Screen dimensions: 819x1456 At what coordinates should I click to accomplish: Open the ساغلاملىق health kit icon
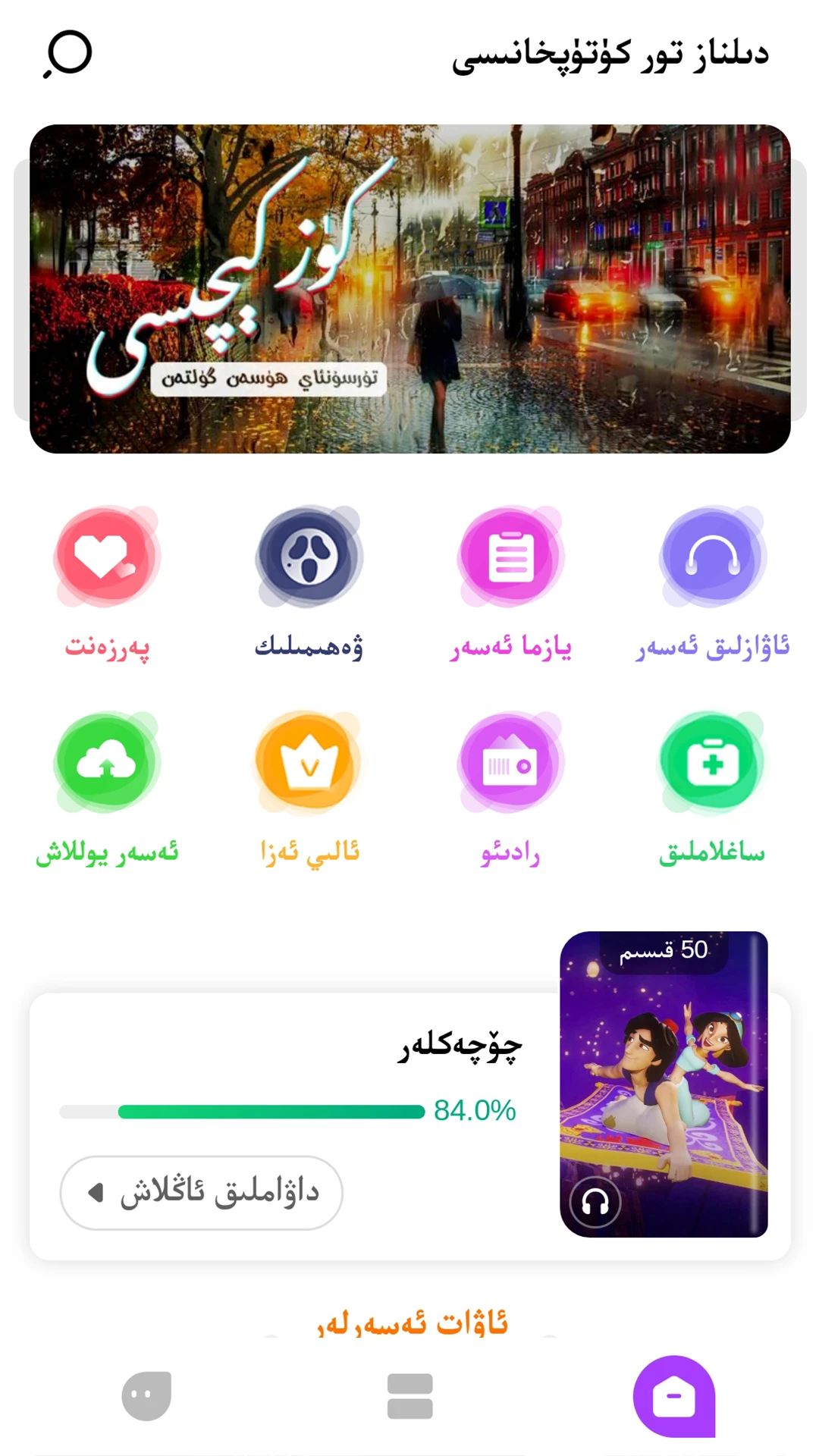713,762
